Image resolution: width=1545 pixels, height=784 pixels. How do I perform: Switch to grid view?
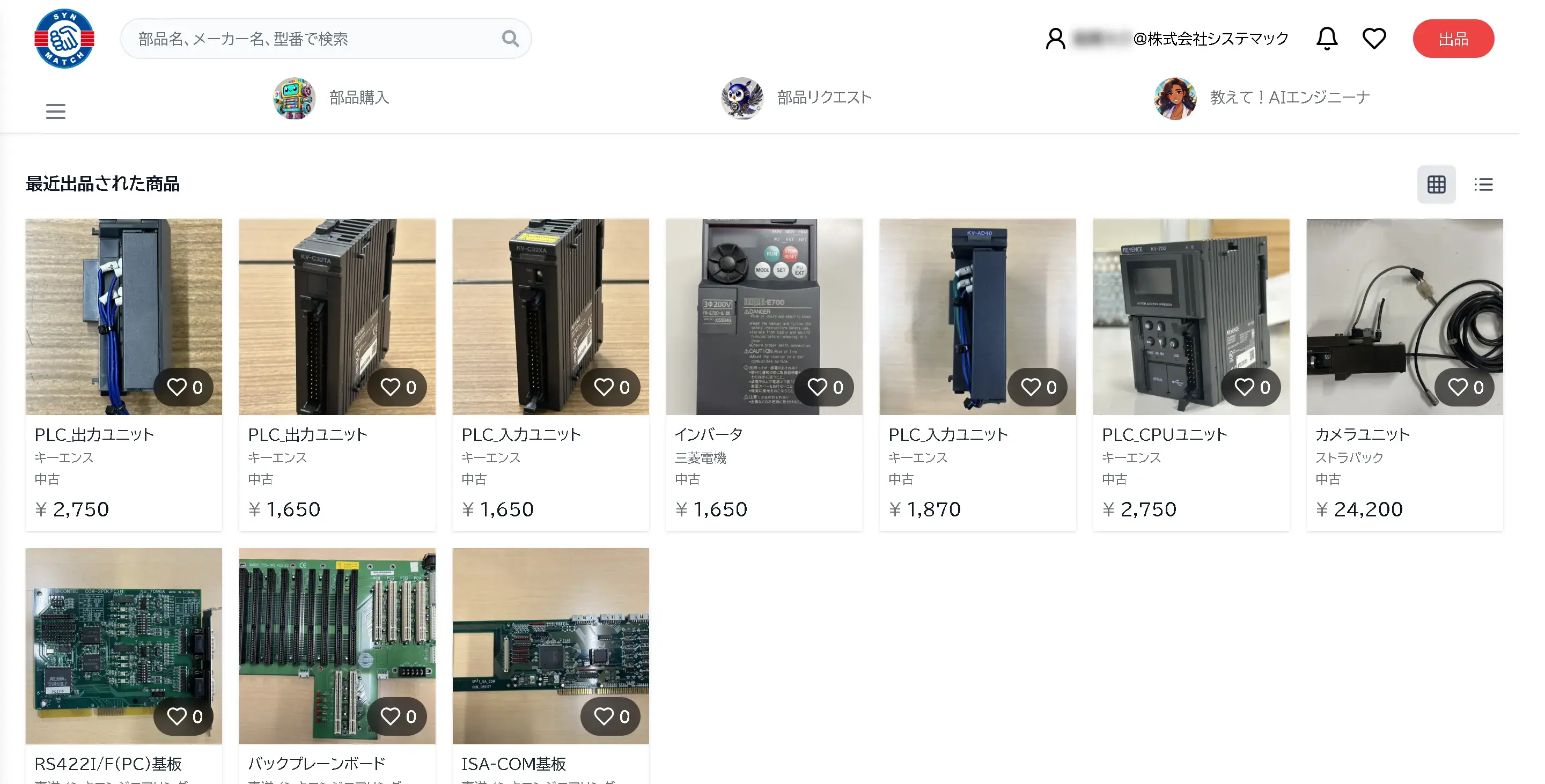[1436, 184]
